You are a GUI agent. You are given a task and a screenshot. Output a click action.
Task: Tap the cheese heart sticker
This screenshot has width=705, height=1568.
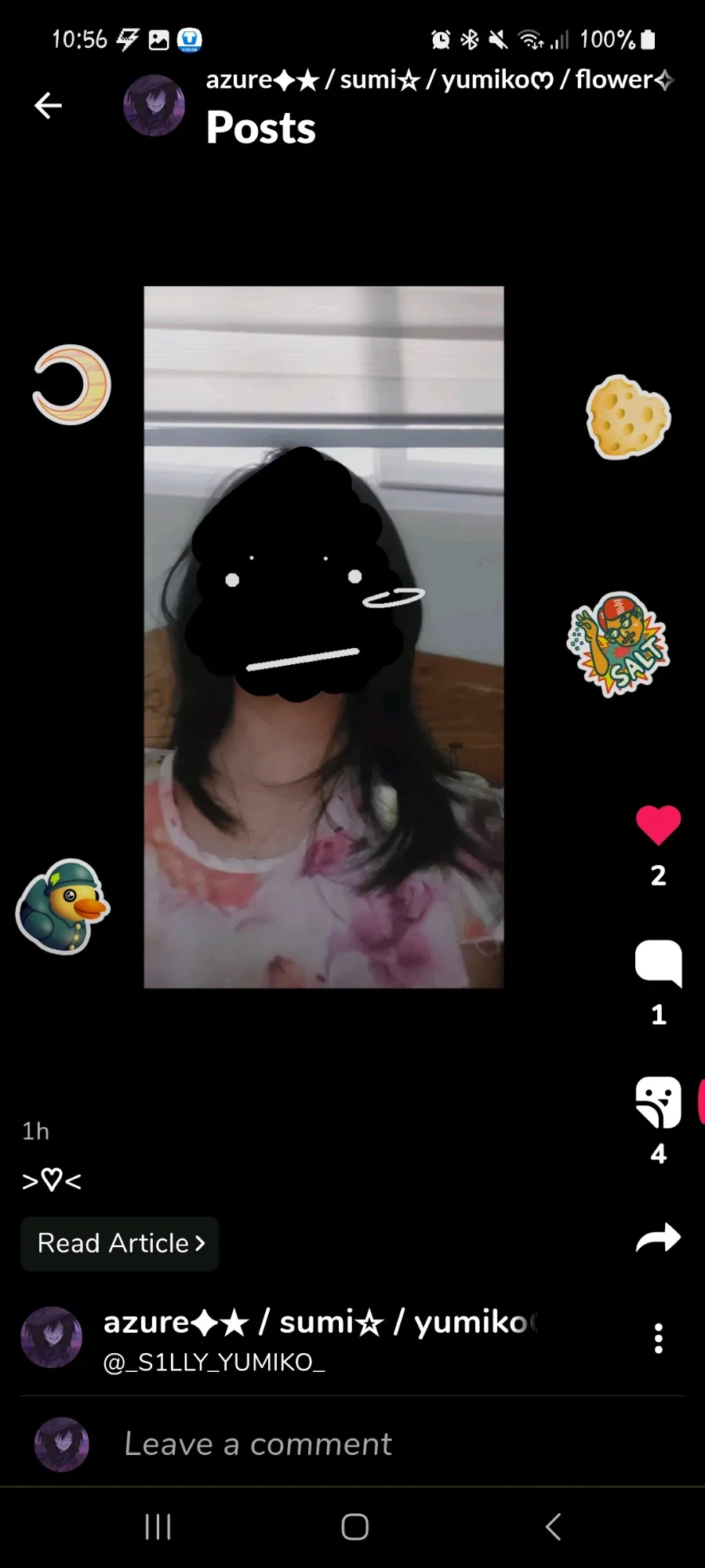click(627, 417)
